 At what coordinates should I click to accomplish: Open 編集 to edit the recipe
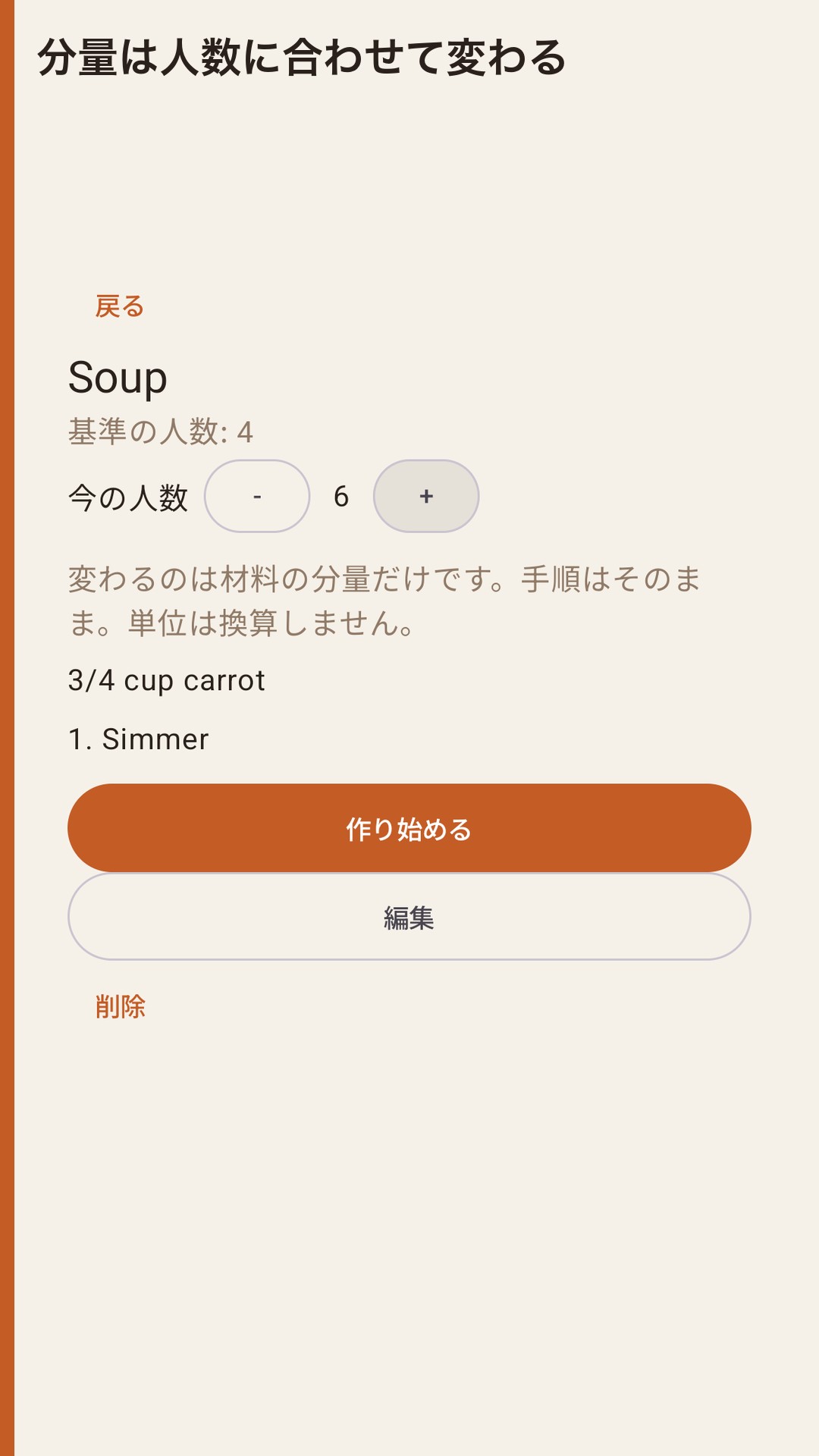tap(409, 917)
